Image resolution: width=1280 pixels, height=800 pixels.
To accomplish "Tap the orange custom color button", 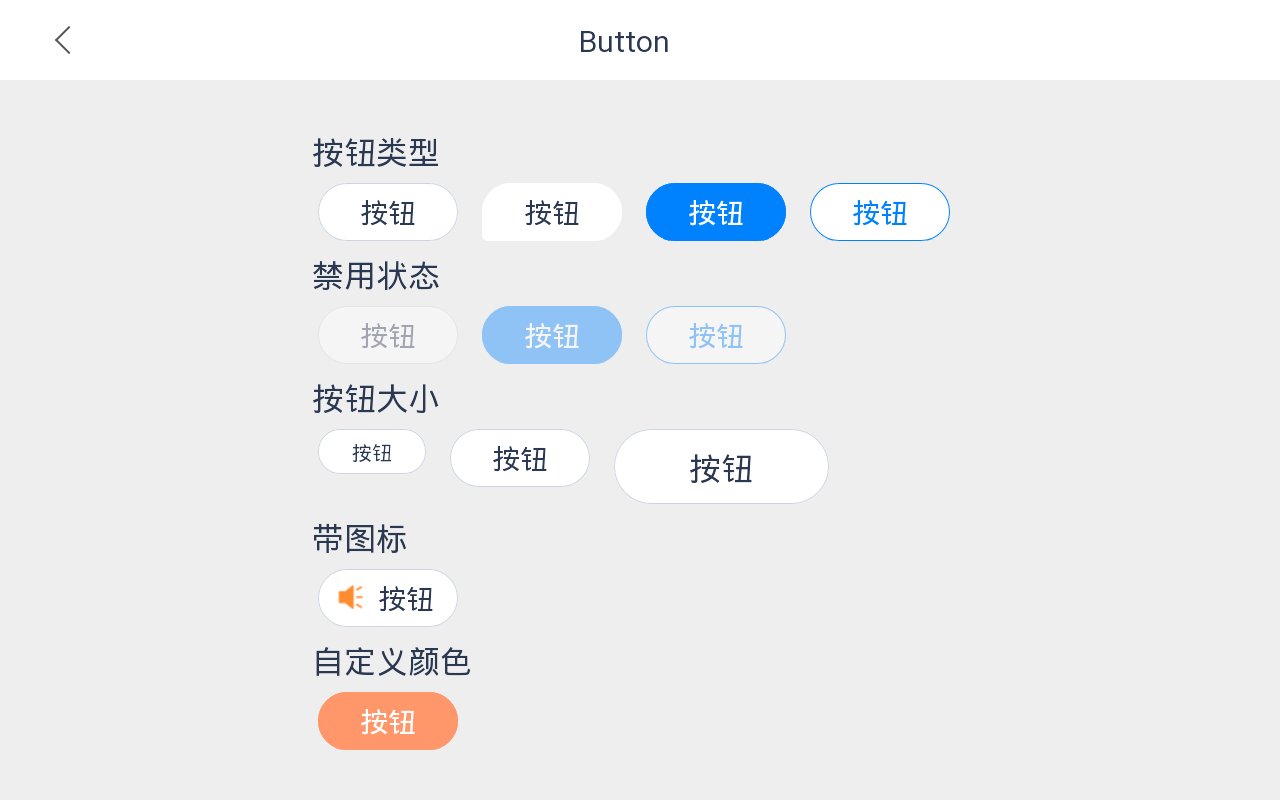I will pos(388,721).
